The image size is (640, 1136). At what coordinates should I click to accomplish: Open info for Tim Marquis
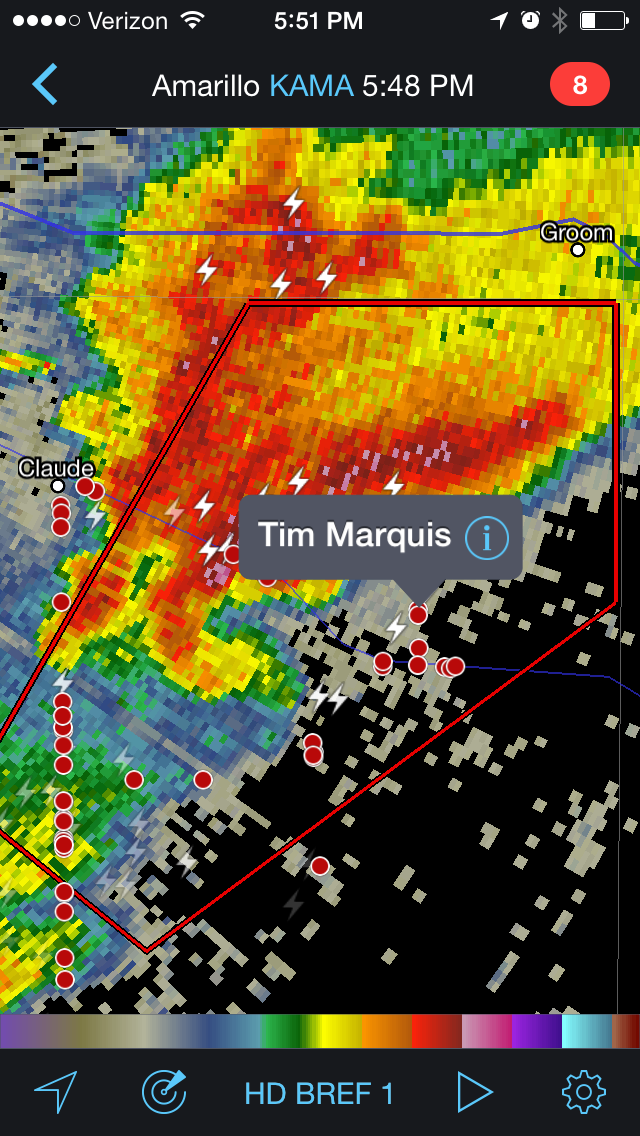[487, 539]
